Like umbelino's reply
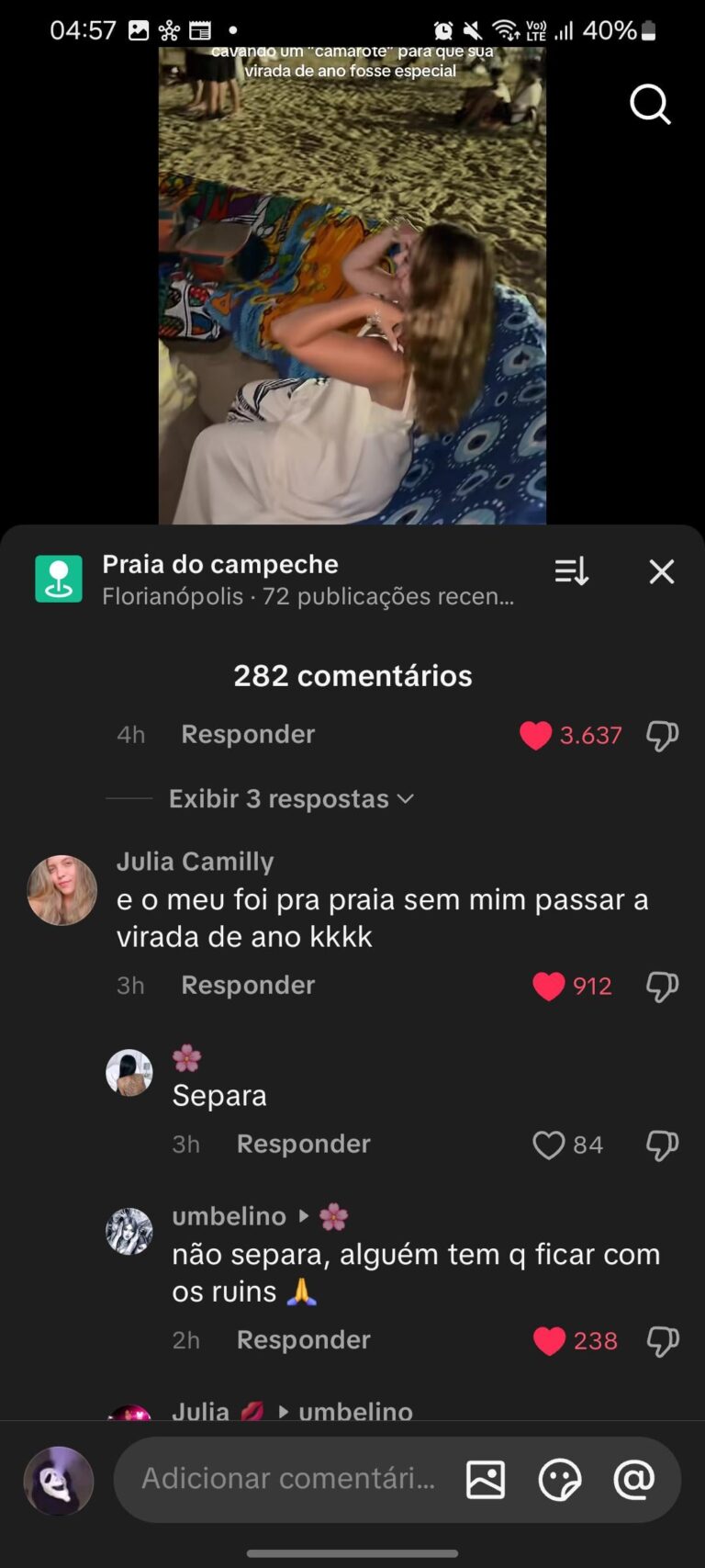Screen dimensions: 705x1568 (x=549, y=1340)
